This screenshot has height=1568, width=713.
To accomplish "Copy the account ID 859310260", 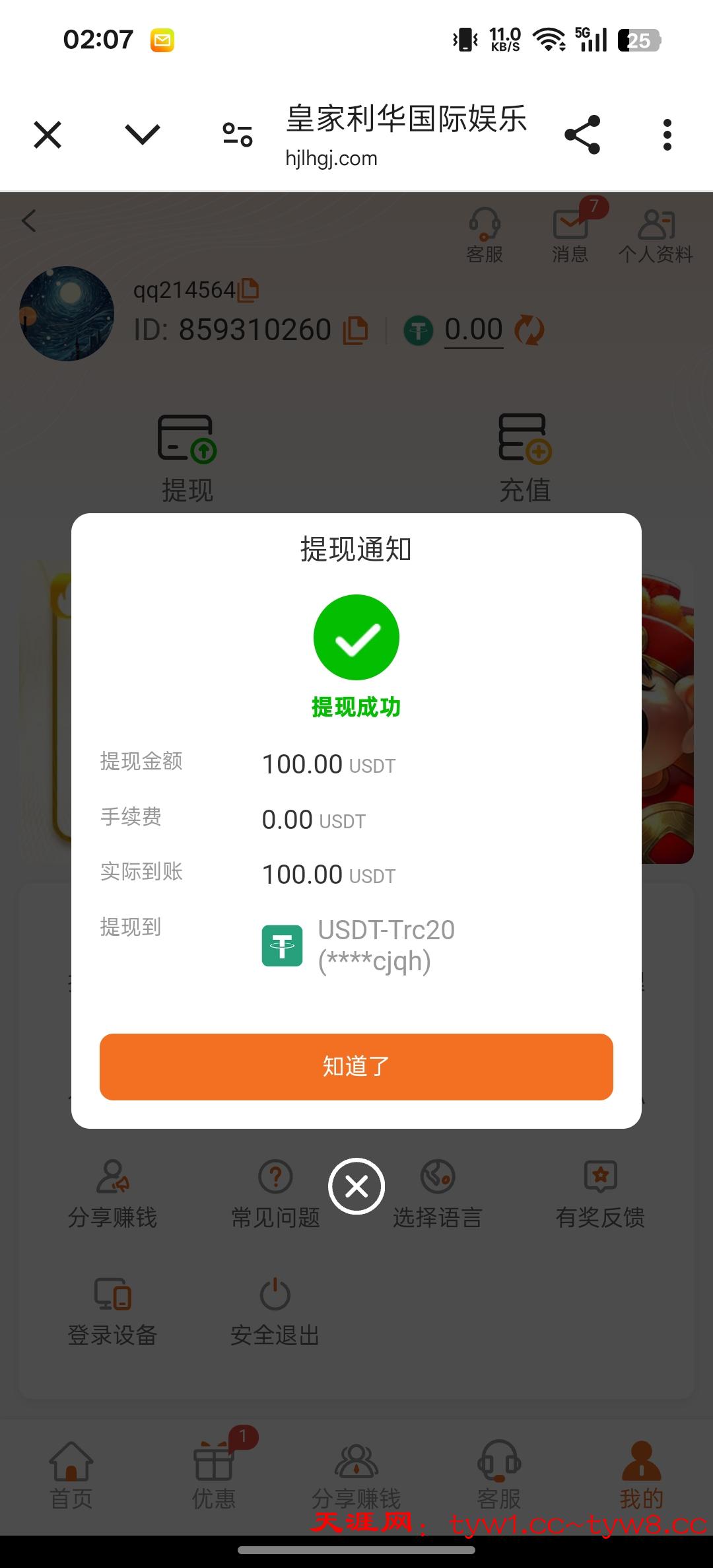I will 355,330.
